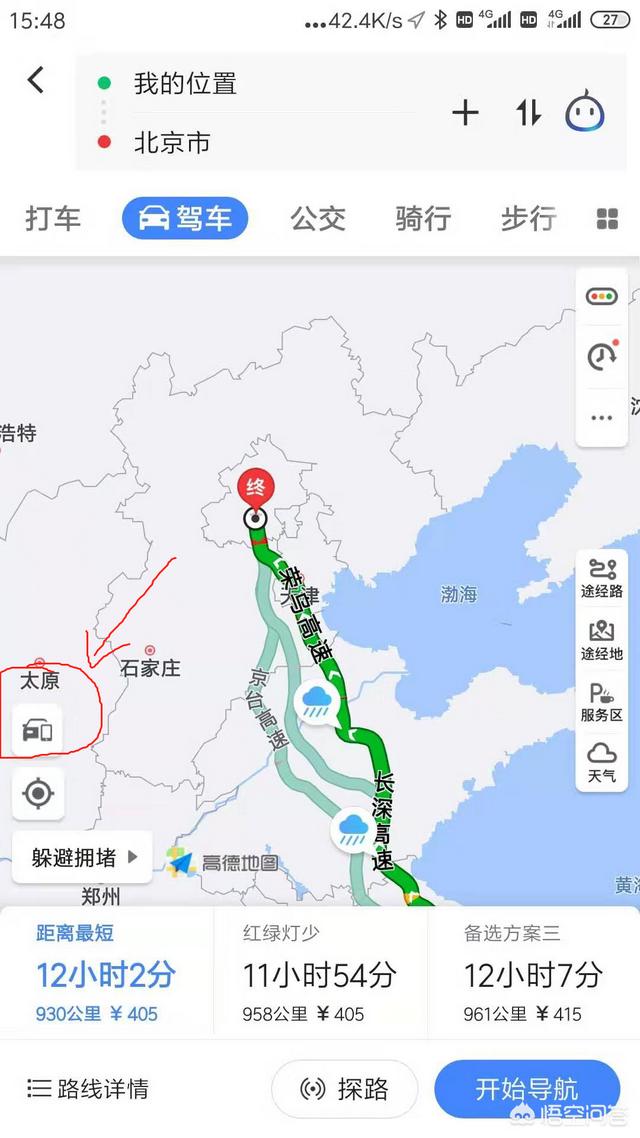This screenshot has height=1138, width=640.
Task: Show 服务区 service areas along route
Action: coord(602,702)
